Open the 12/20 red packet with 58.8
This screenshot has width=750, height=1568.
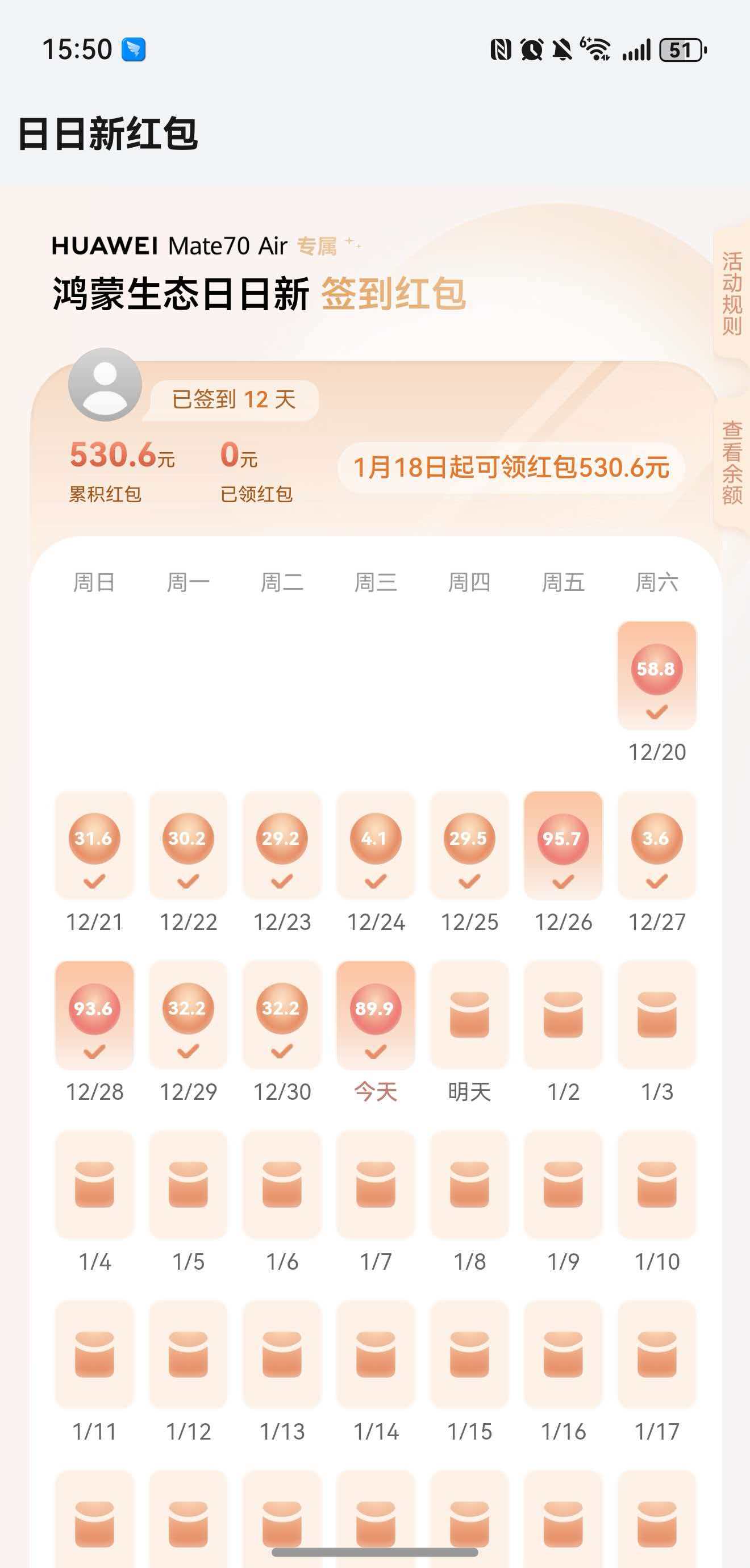point(657,675)
